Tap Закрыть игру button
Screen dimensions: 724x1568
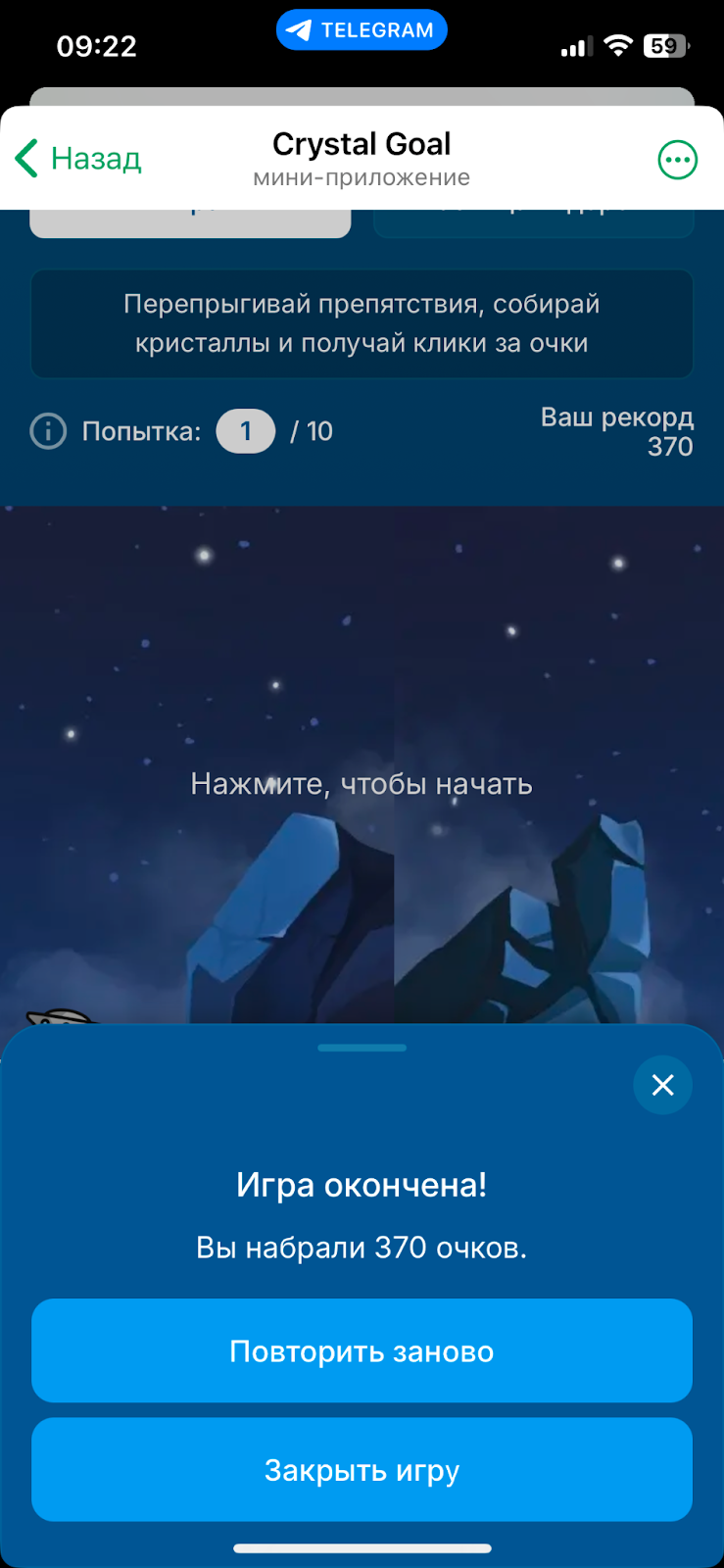click(362, 1470)
